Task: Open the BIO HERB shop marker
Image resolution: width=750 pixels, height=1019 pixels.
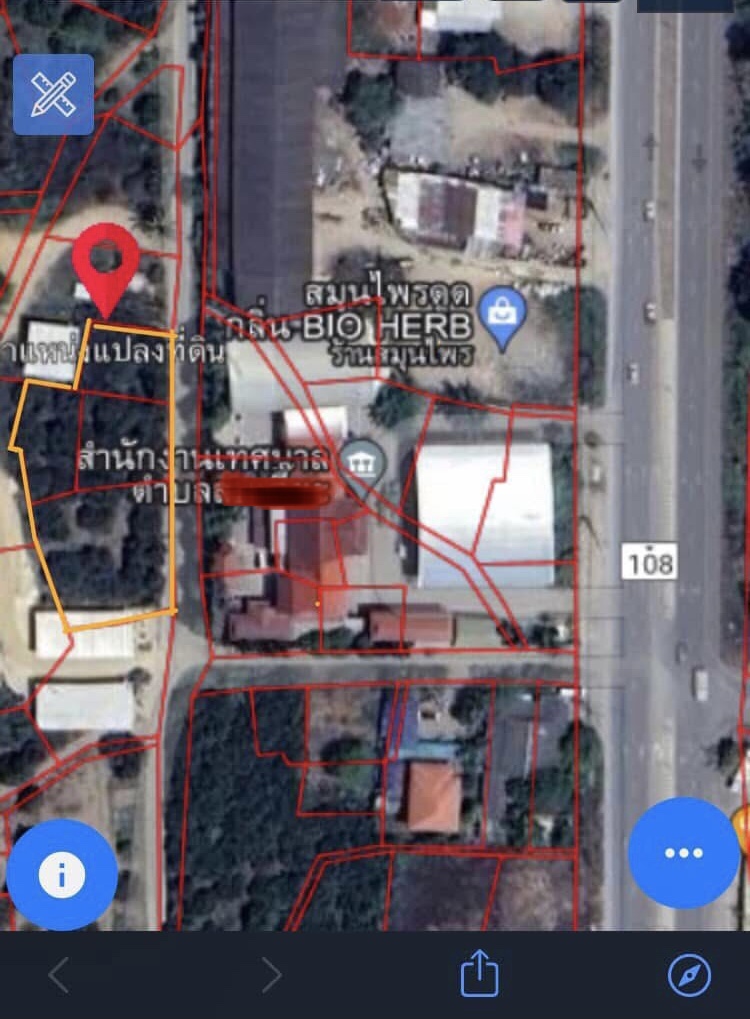Action: 504,315
